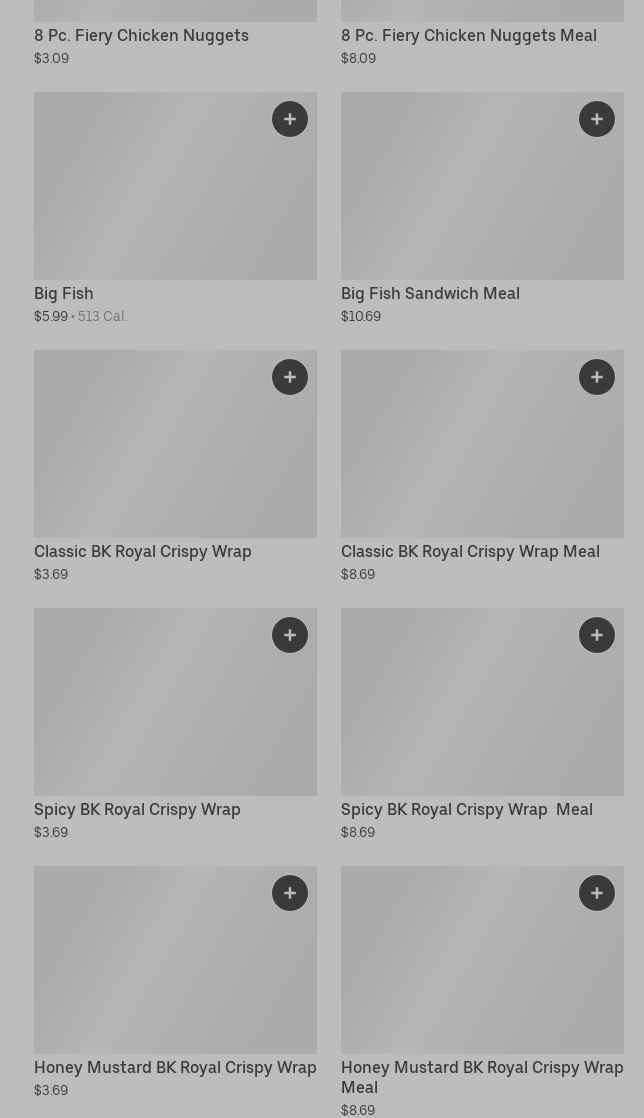
Task: Add Big Fish to the cart
Action: pyautogui.click(x=290, y=119)
